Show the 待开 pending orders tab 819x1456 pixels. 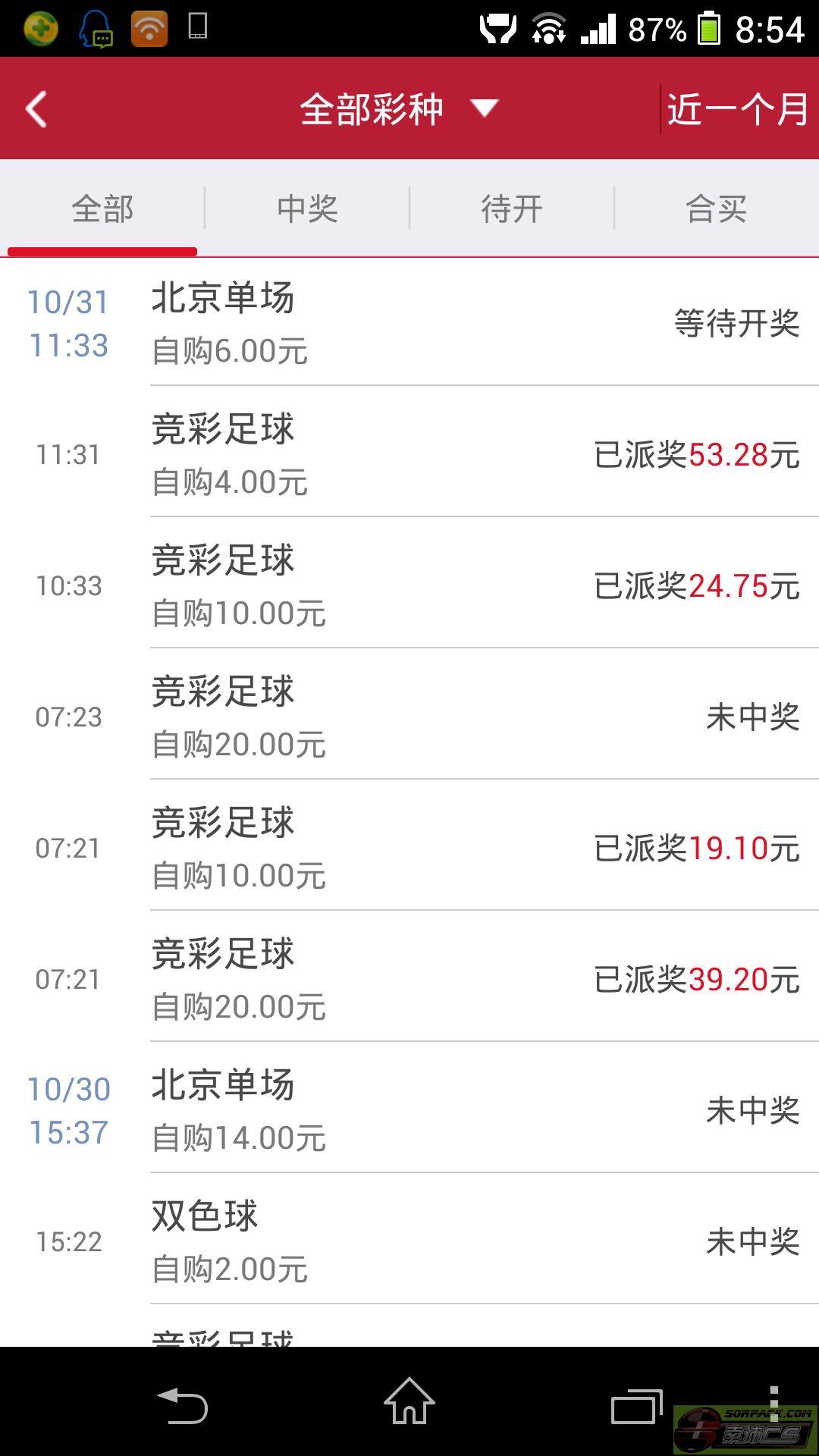(512, 209)
